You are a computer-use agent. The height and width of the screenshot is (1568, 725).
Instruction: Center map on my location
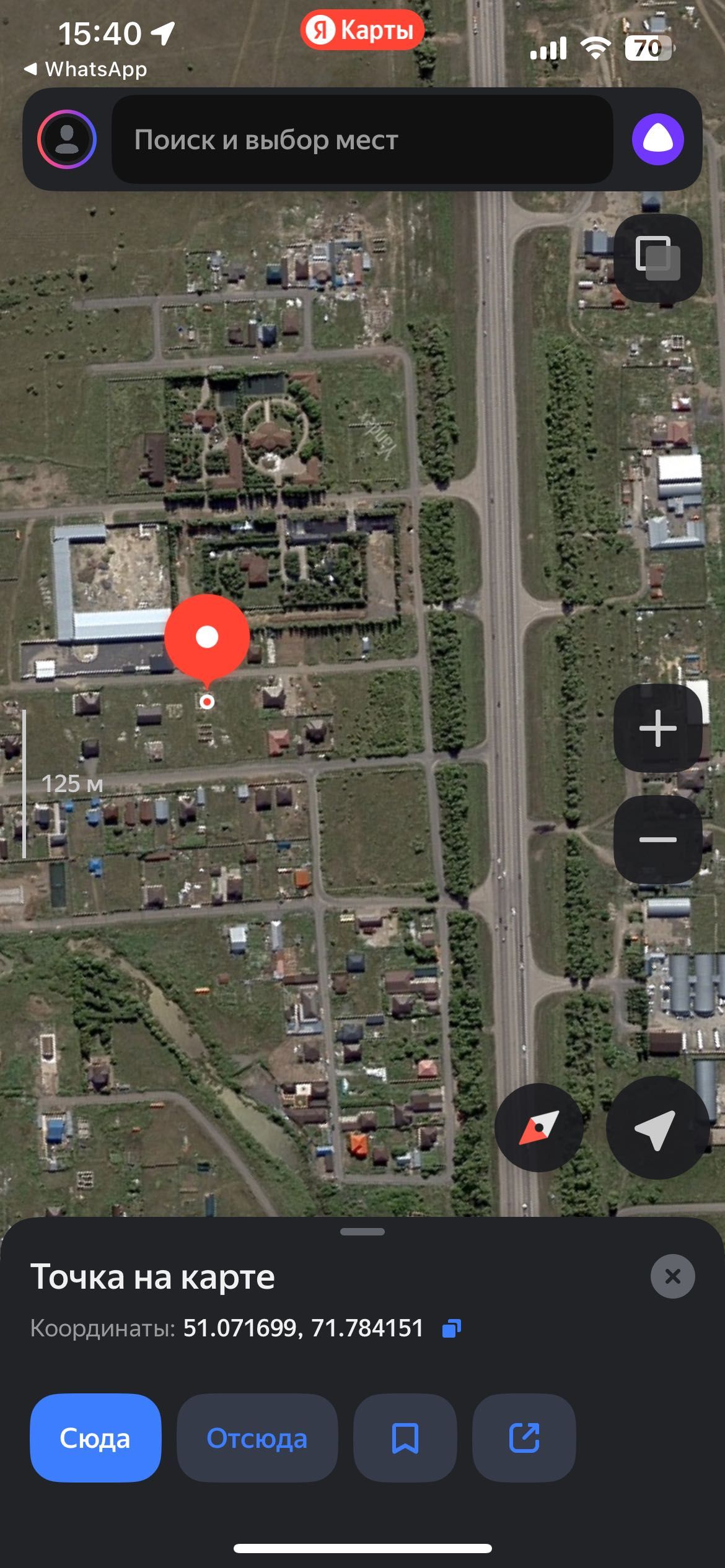click(x=656, y=1127)
